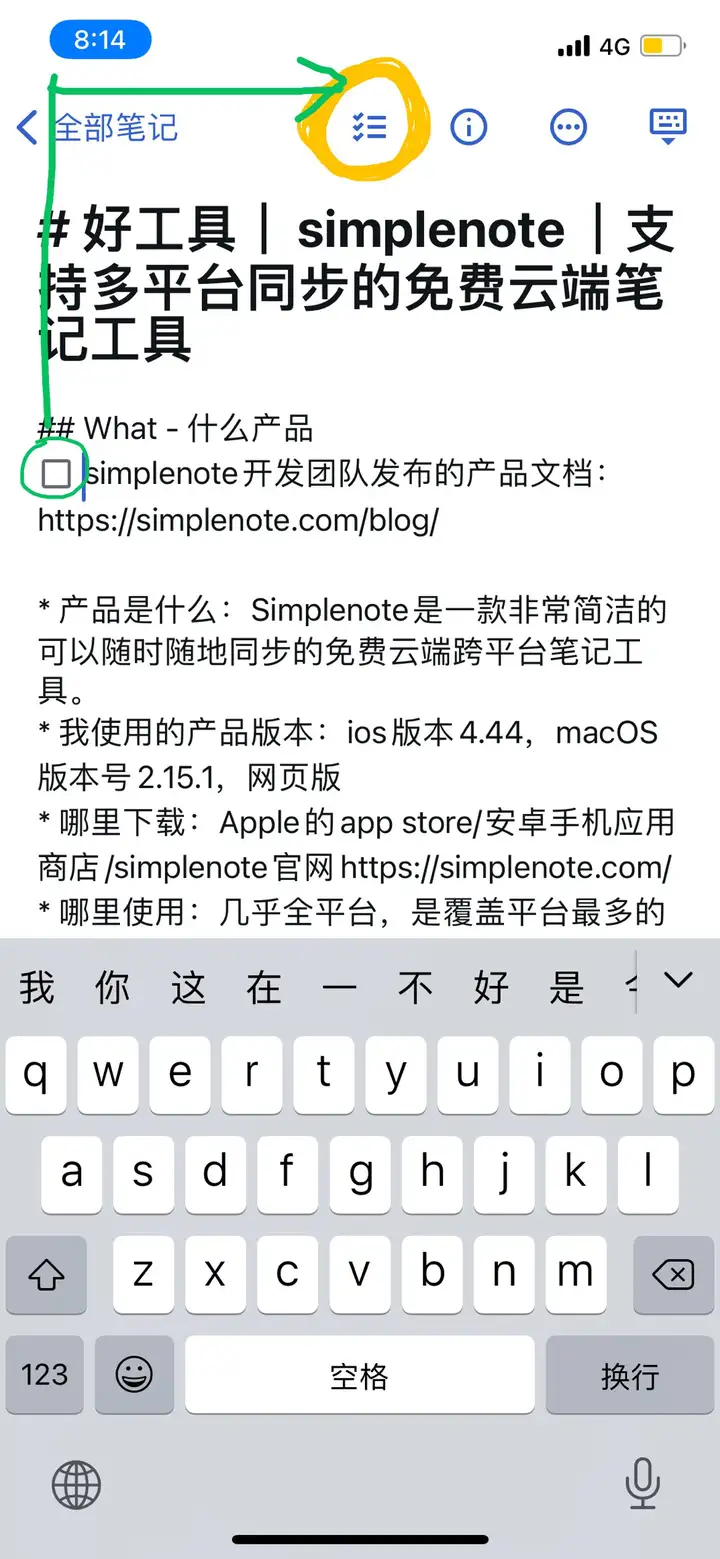Tap the 换行 return key
The image size is (720, 1559).
coord(630,1375)
